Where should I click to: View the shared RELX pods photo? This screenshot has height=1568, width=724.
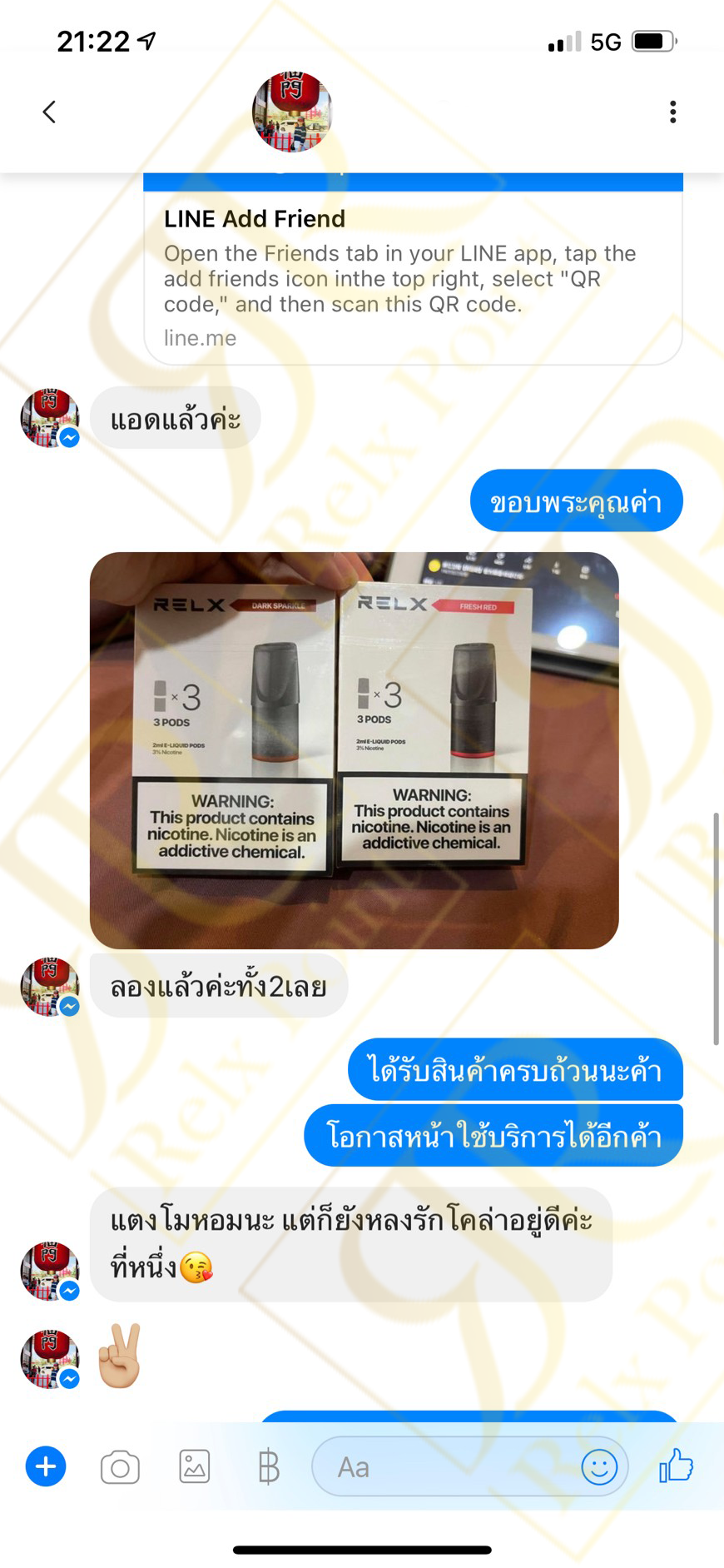pos(355,750)
